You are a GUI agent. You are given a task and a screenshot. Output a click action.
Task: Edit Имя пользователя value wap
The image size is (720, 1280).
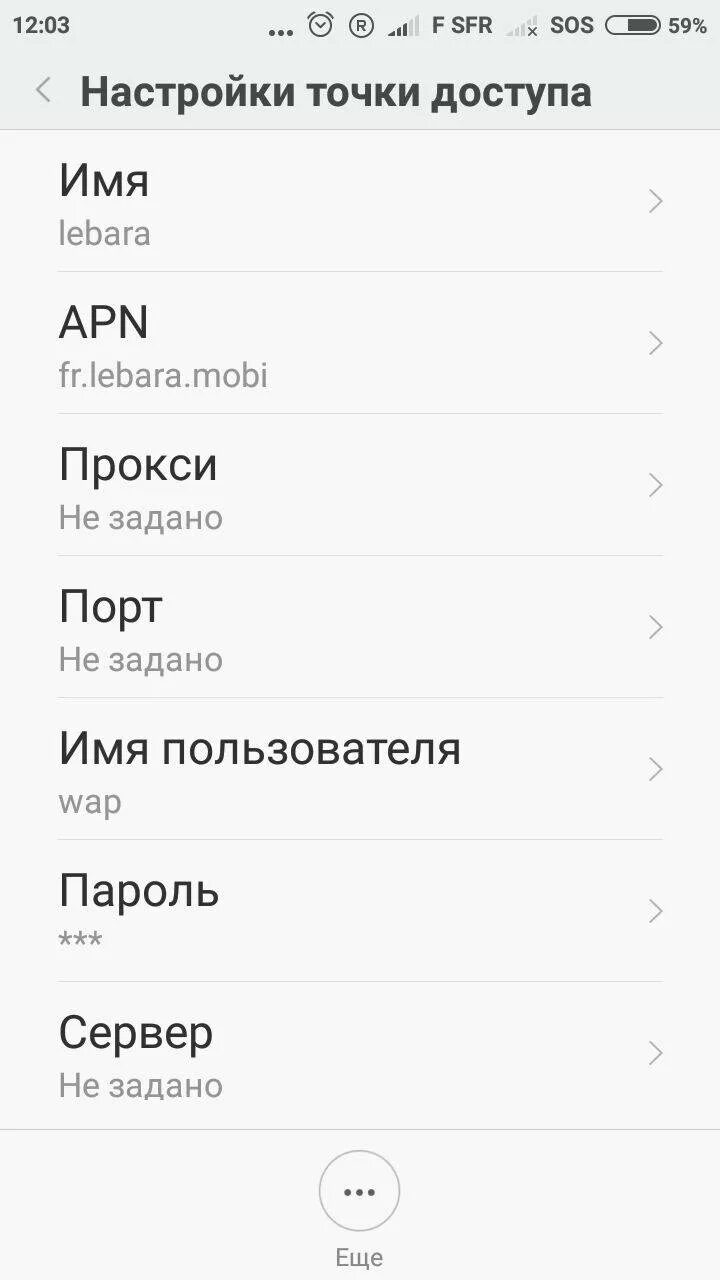pyautogui.click(x=360, y=771)
